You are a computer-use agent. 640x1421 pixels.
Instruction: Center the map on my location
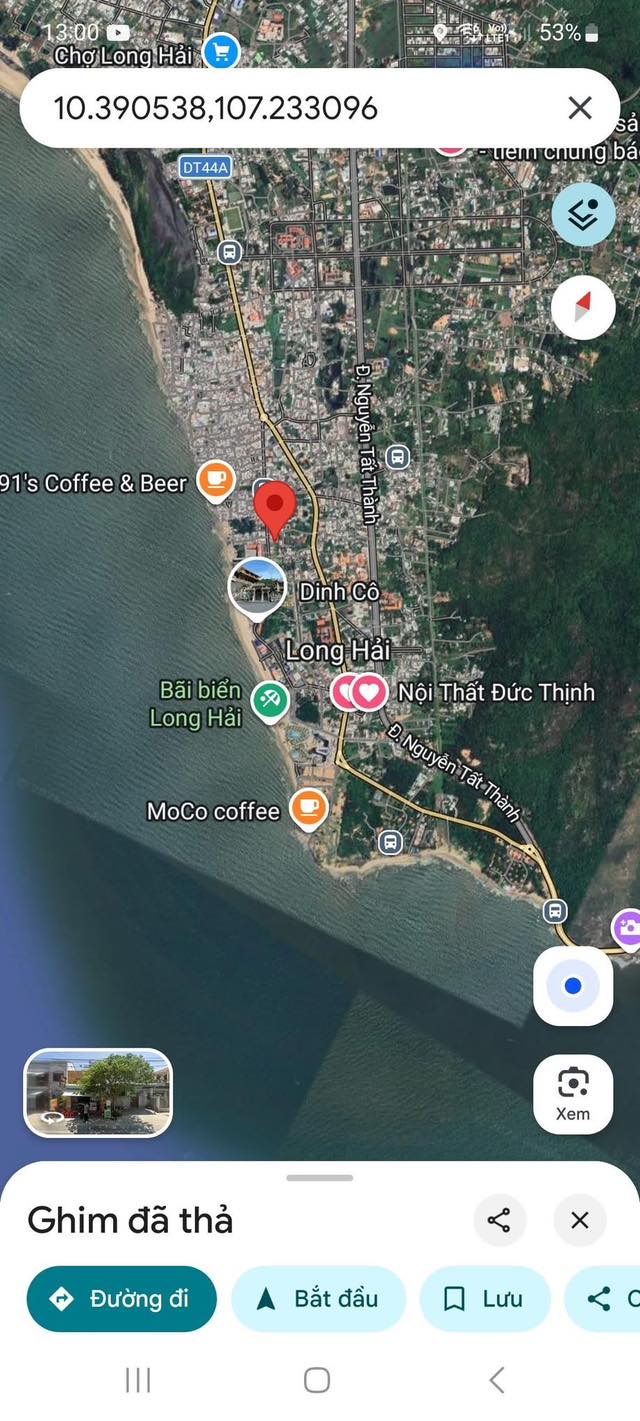click(x=573, y=986)
